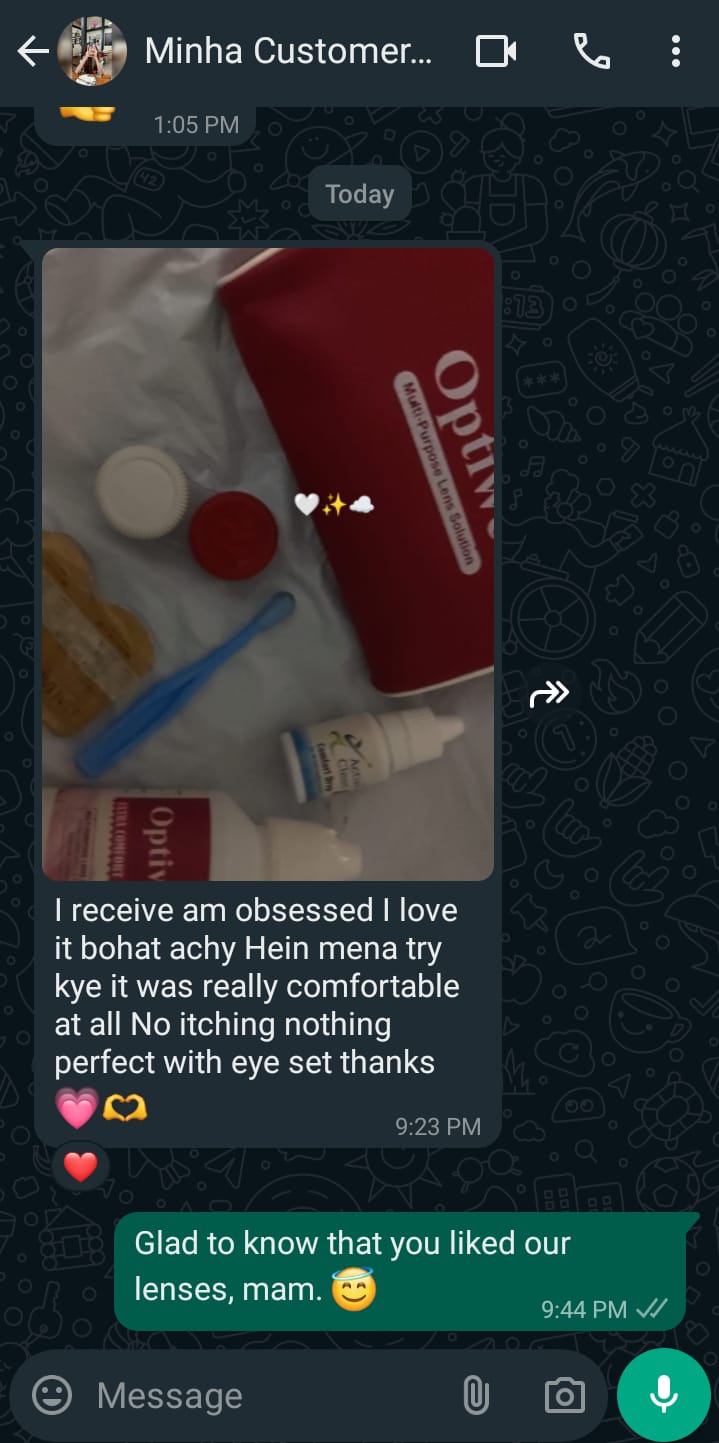Go back to the chat list
Image resolution: width=719 pixels, height=1443 pixels.
[x=33, y=52]
